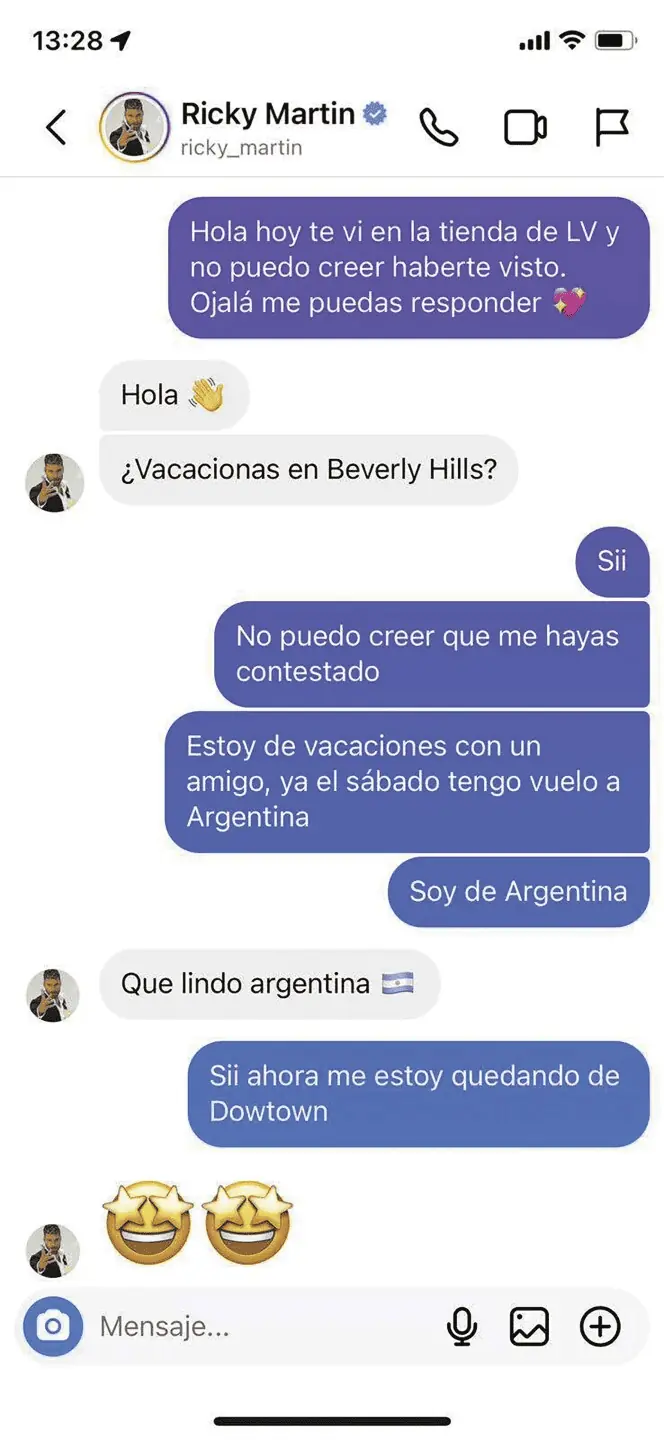
Task: Record a voice message with the microphone
Action: point(461,1327)
